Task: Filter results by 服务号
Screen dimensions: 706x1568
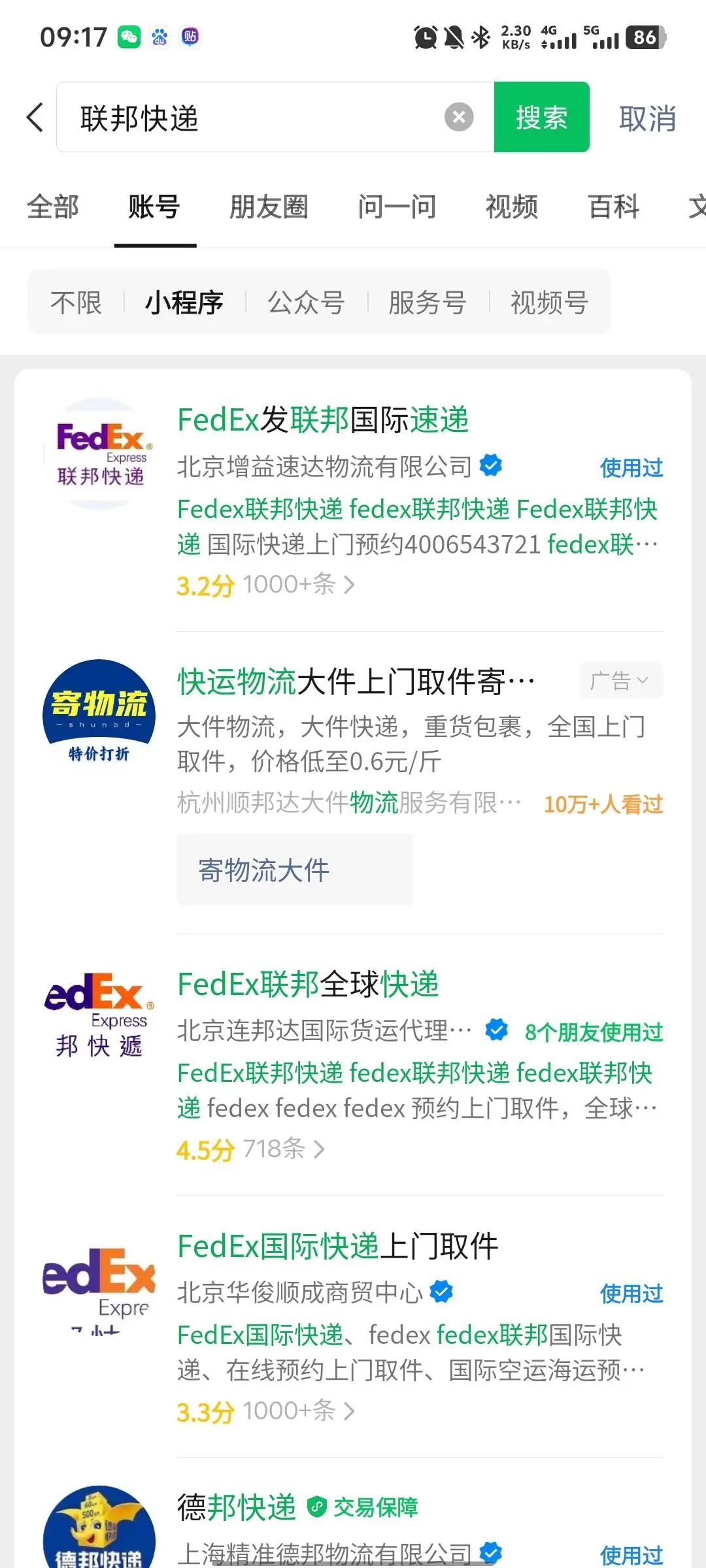Action: tap(428, 302)
